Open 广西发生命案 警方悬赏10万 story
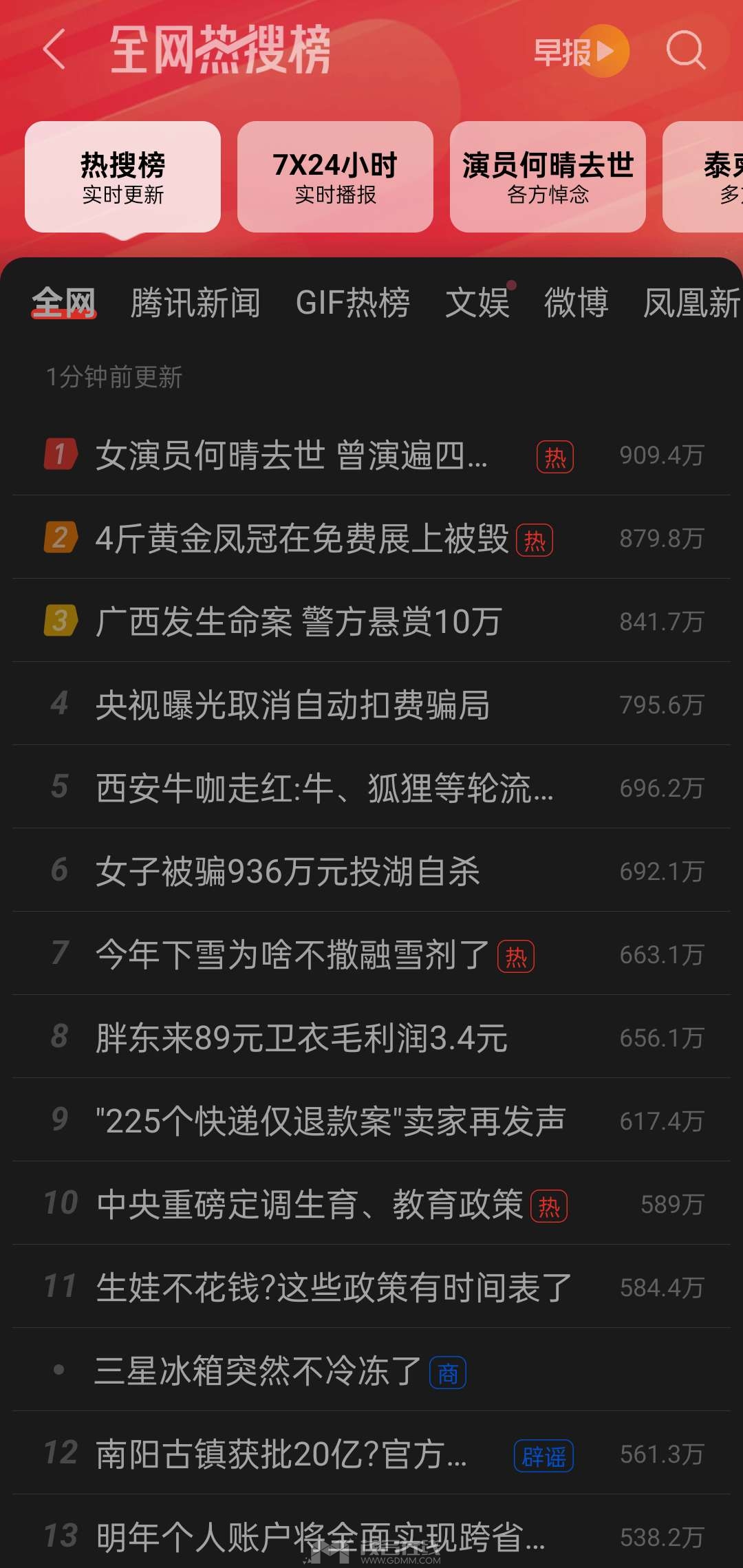Screen dimensions: 743x1568 coord(299,622)
